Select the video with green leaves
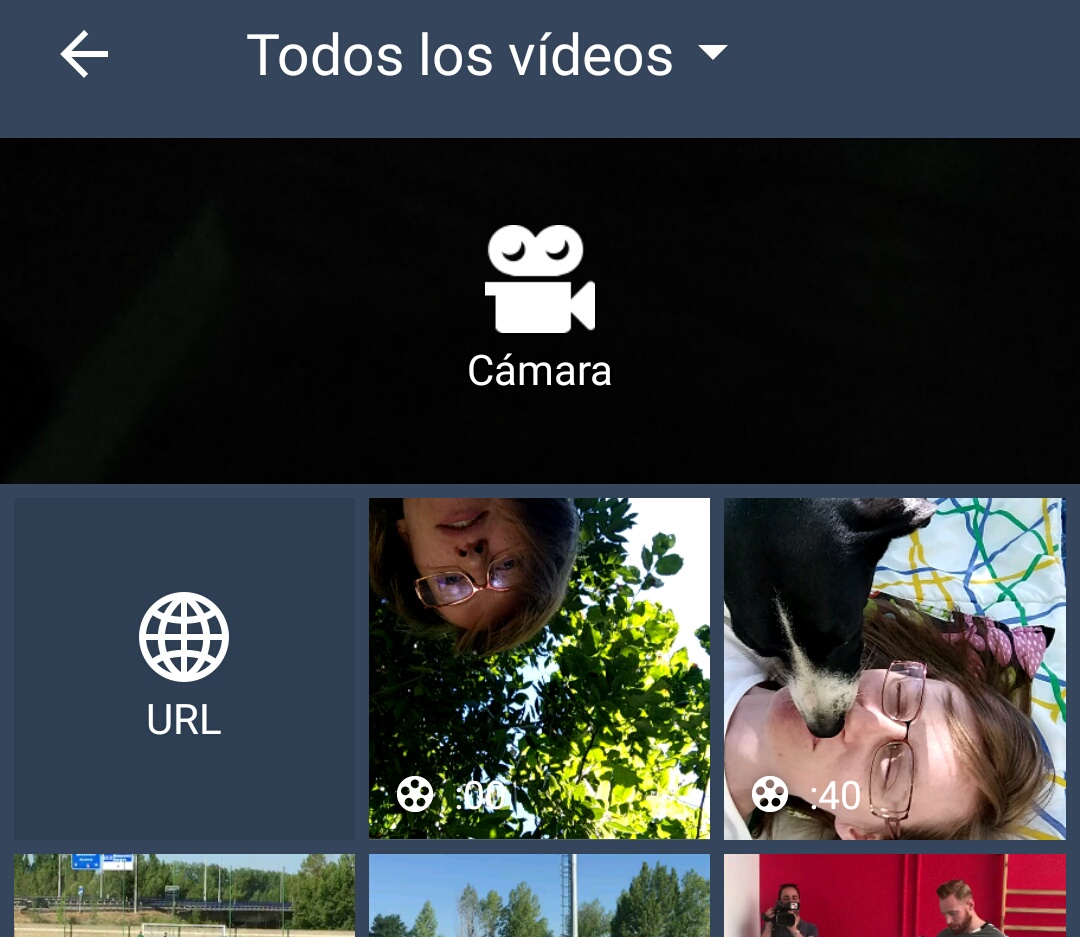This screenshot has width=1080, height=937. 539,668
